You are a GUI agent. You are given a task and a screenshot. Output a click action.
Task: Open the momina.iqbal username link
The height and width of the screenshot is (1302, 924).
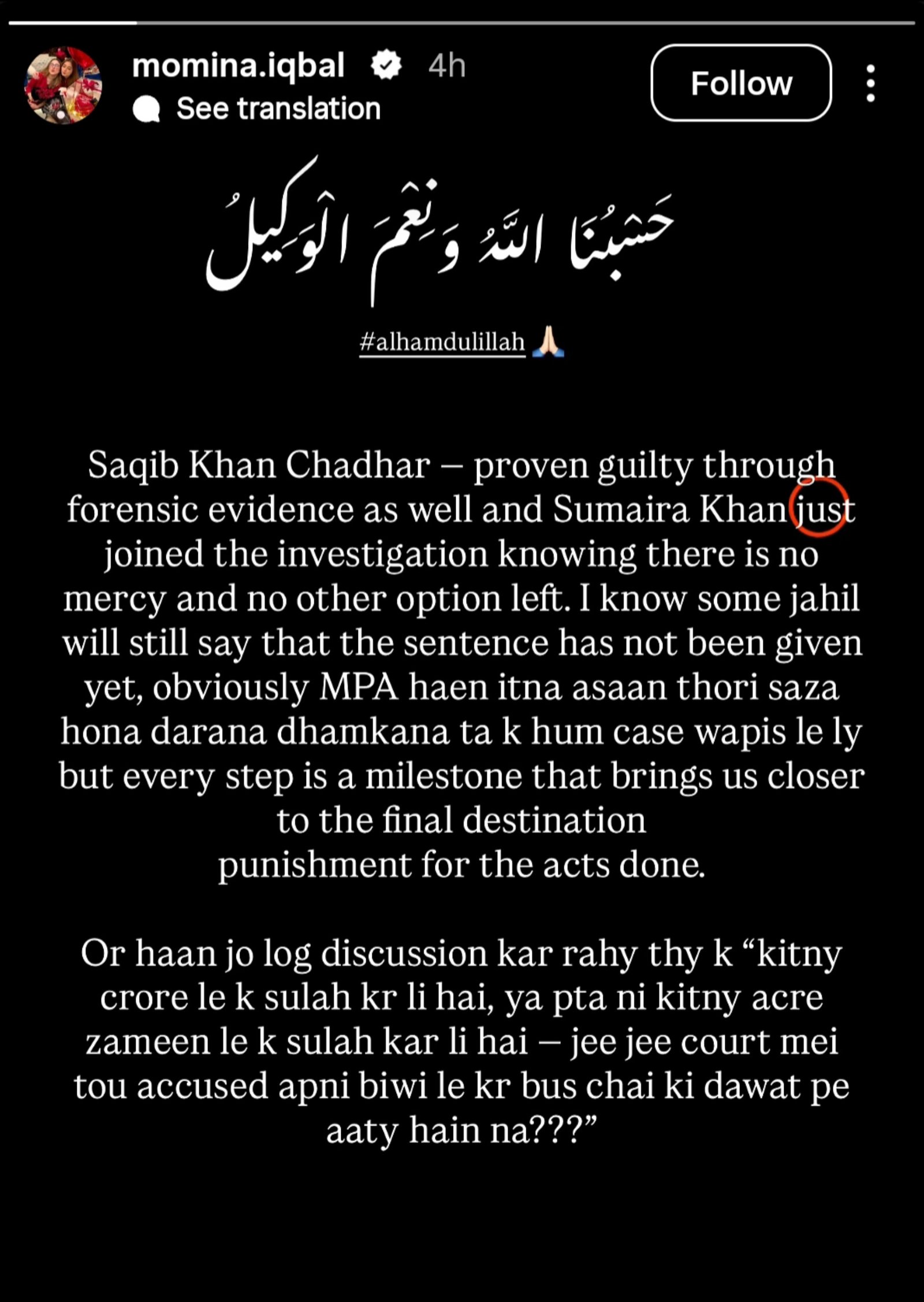pyautogui.click(x=239, y=65)
